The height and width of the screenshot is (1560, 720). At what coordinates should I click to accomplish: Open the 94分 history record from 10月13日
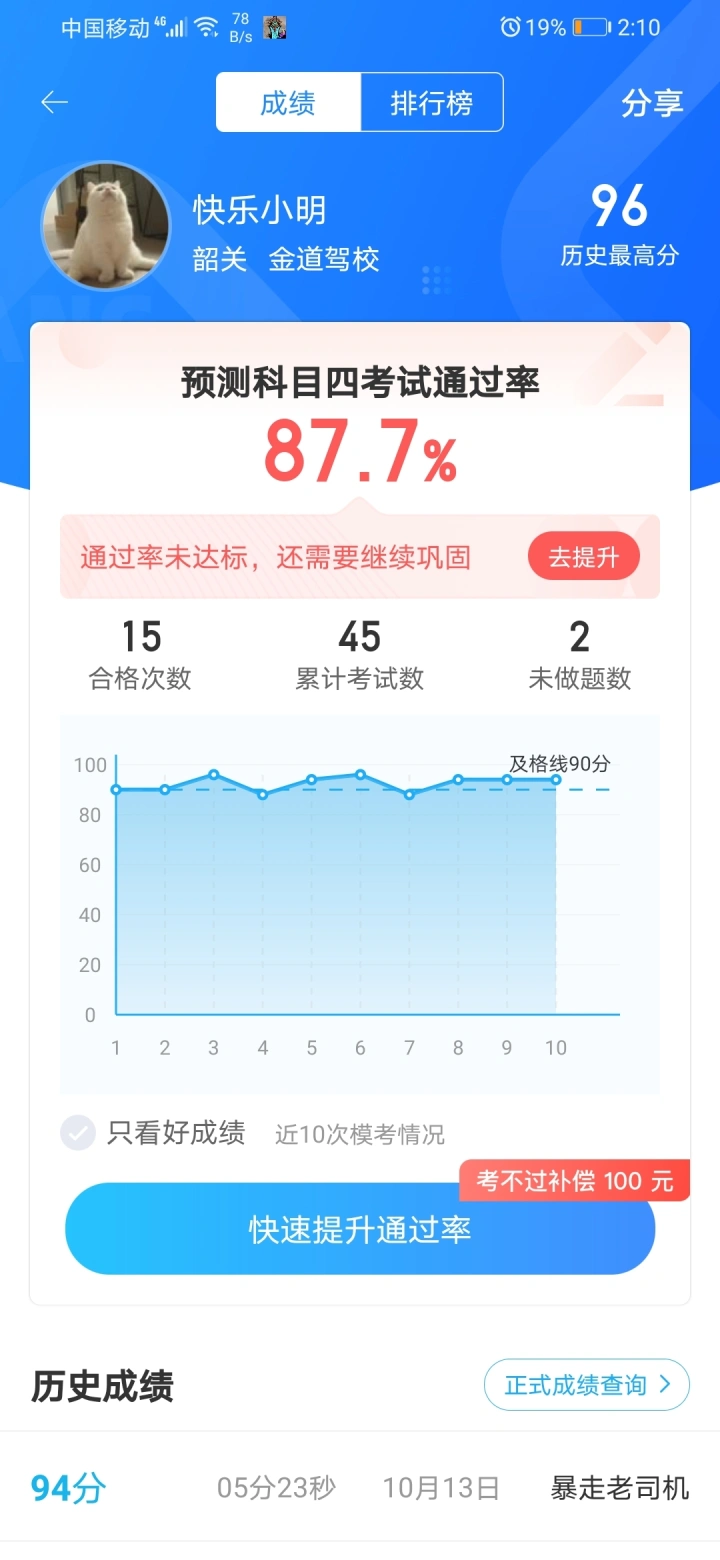pyautogui.click(x=360, y=1488)
